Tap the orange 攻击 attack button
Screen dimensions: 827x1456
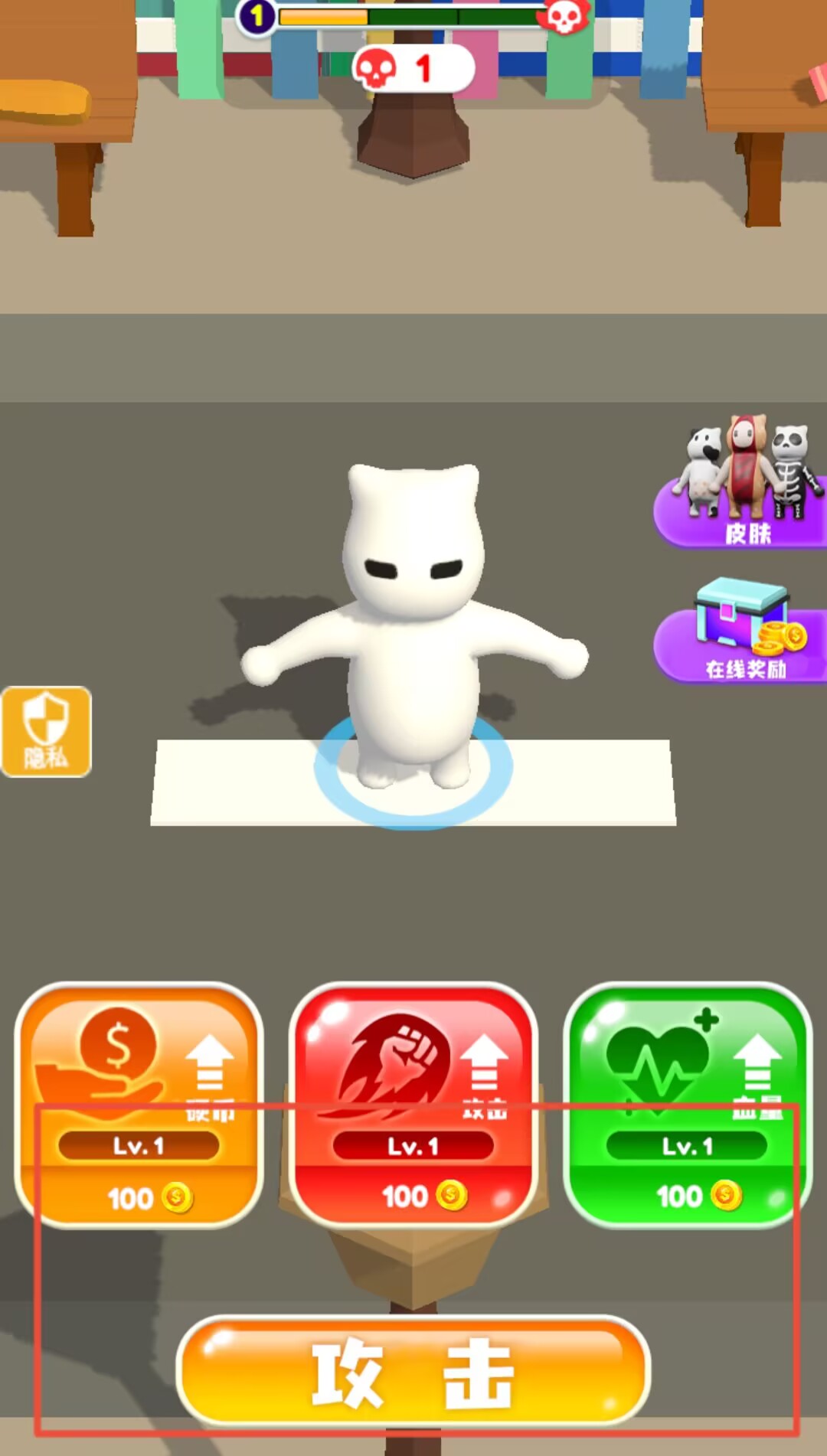[x=413, y=1372]
